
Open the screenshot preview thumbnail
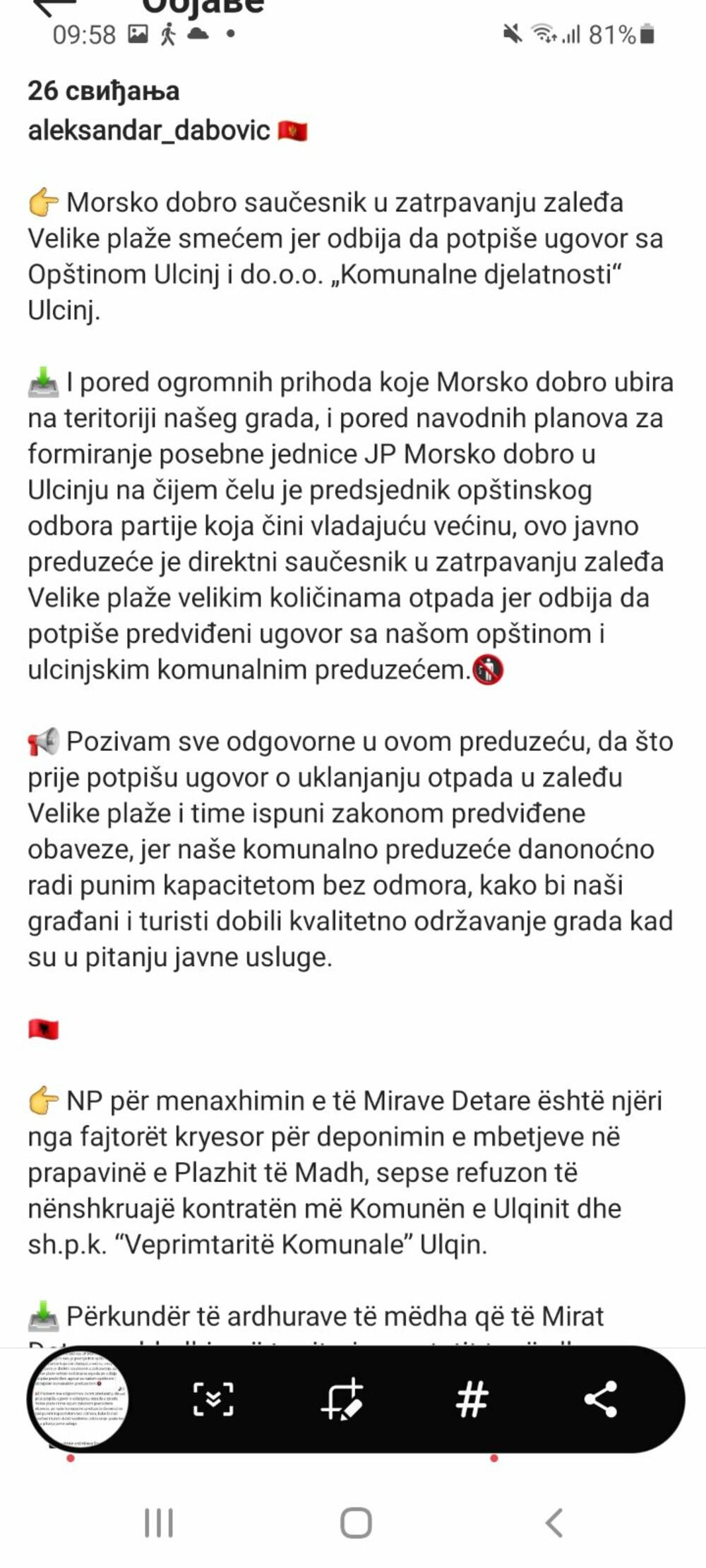pyautogui.click(x=78, y=1399)
